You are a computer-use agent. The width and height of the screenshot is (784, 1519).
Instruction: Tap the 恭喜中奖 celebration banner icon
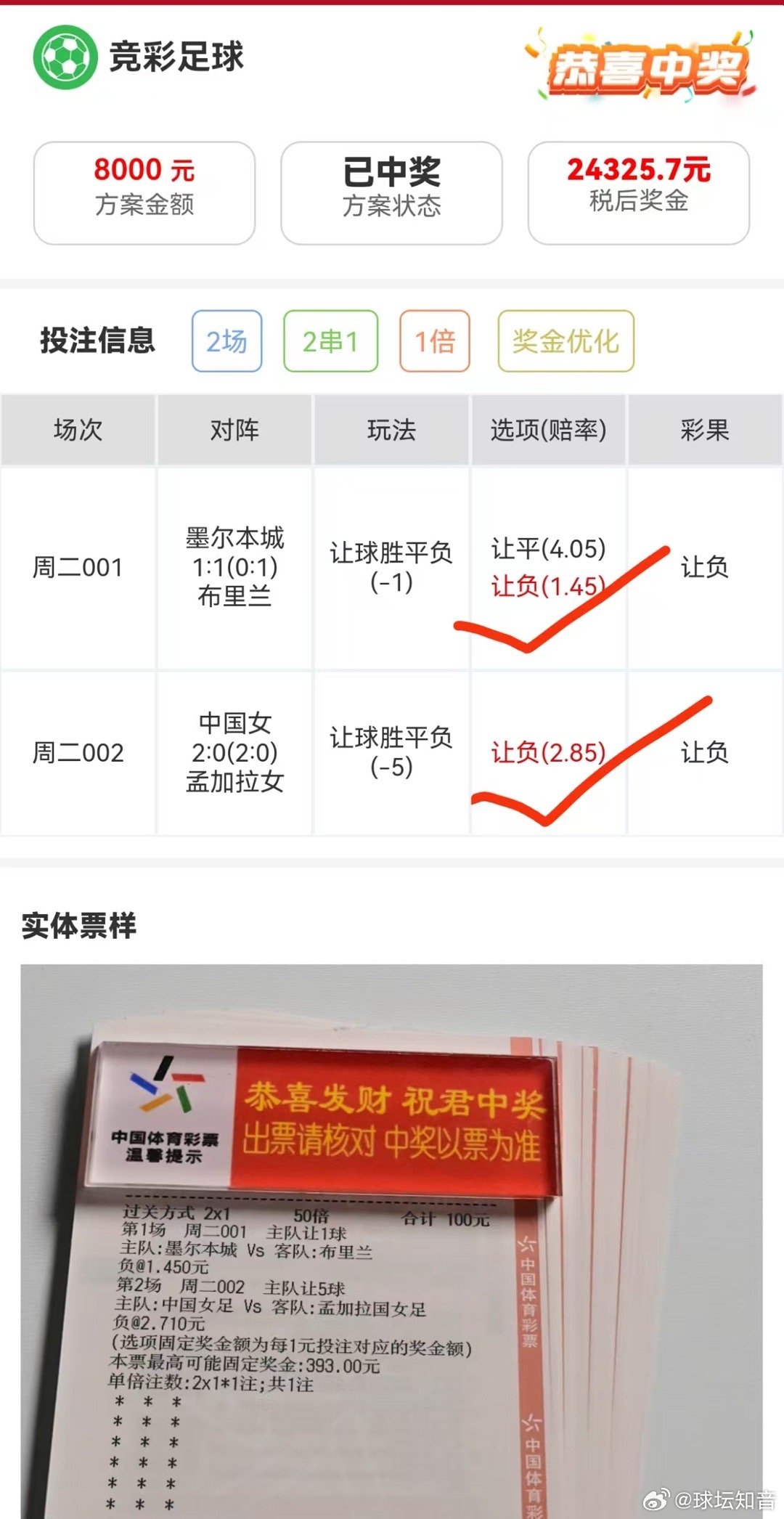650,64
